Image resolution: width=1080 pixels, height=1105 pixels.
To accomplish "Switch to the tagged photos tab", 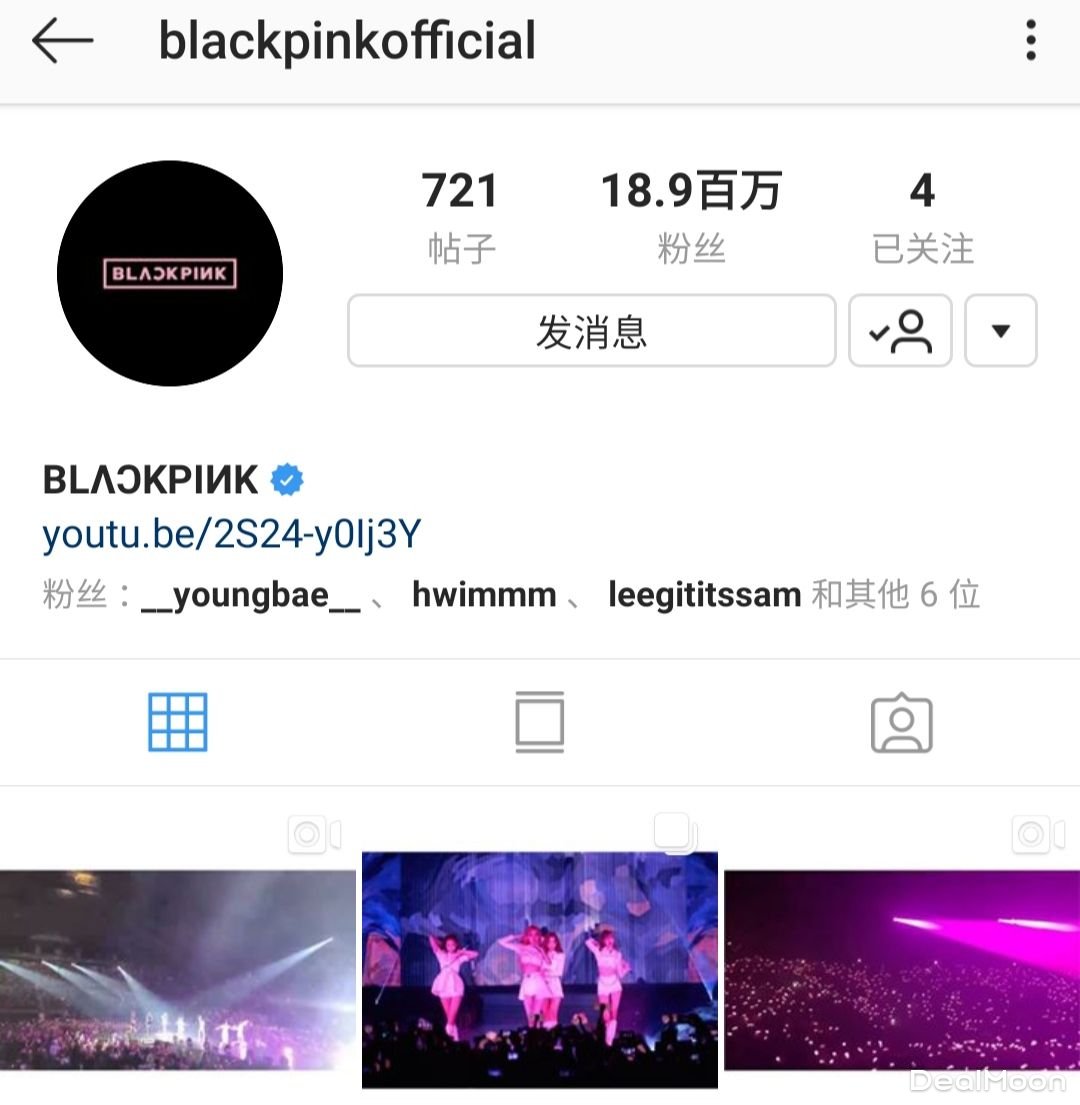I will pos(901,722).
